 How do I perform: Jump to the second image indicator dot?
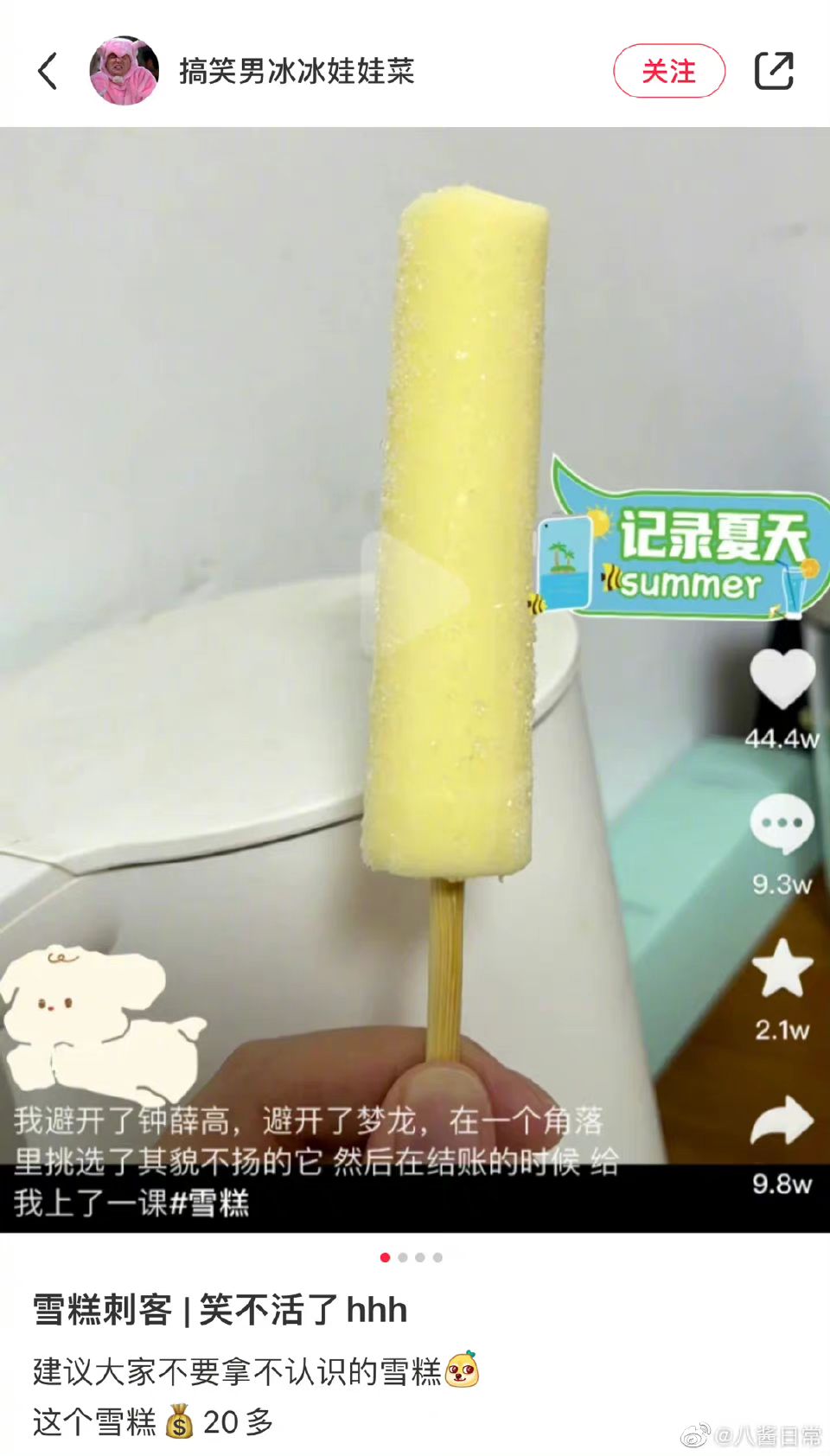pyautogui.click(x=403, y=1257)
